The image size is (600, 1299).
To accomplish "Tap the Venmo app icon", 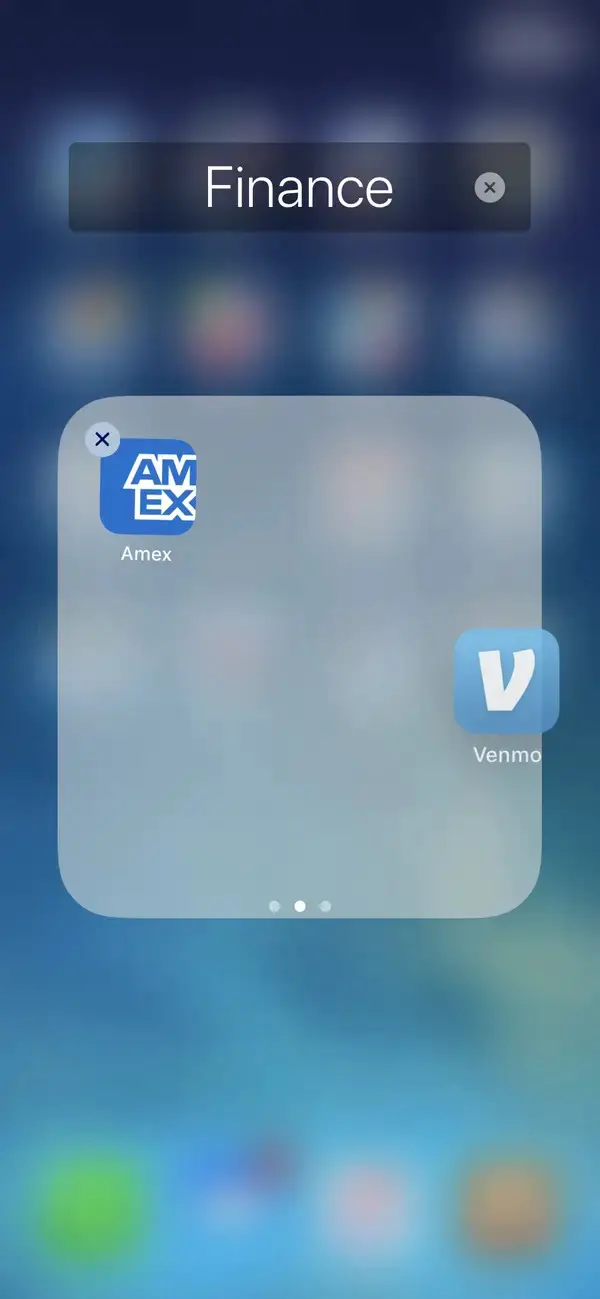I will 506,681.
